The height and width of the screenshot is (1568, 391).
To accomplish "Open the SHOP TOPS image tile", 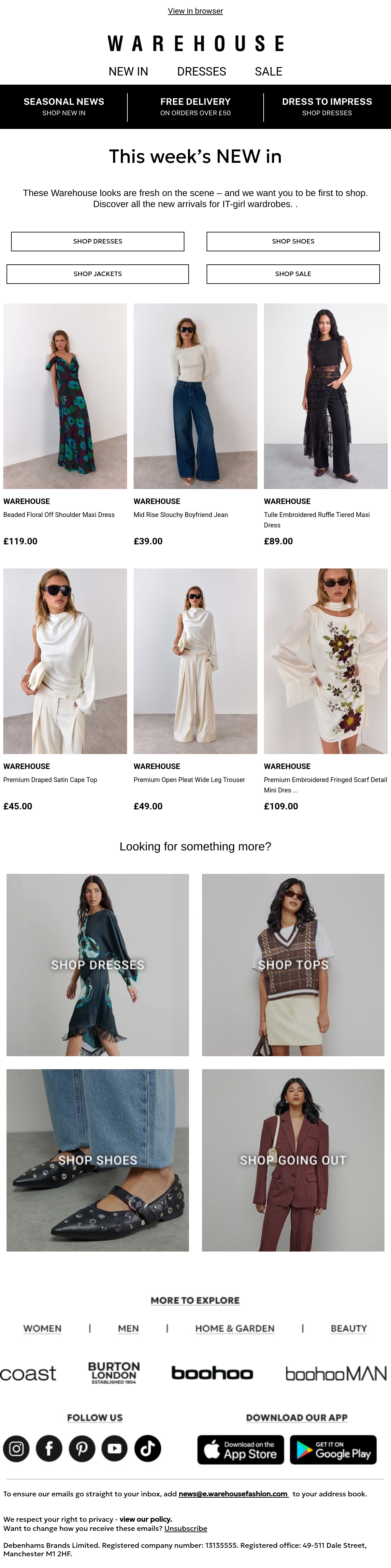I will (293, 965).
